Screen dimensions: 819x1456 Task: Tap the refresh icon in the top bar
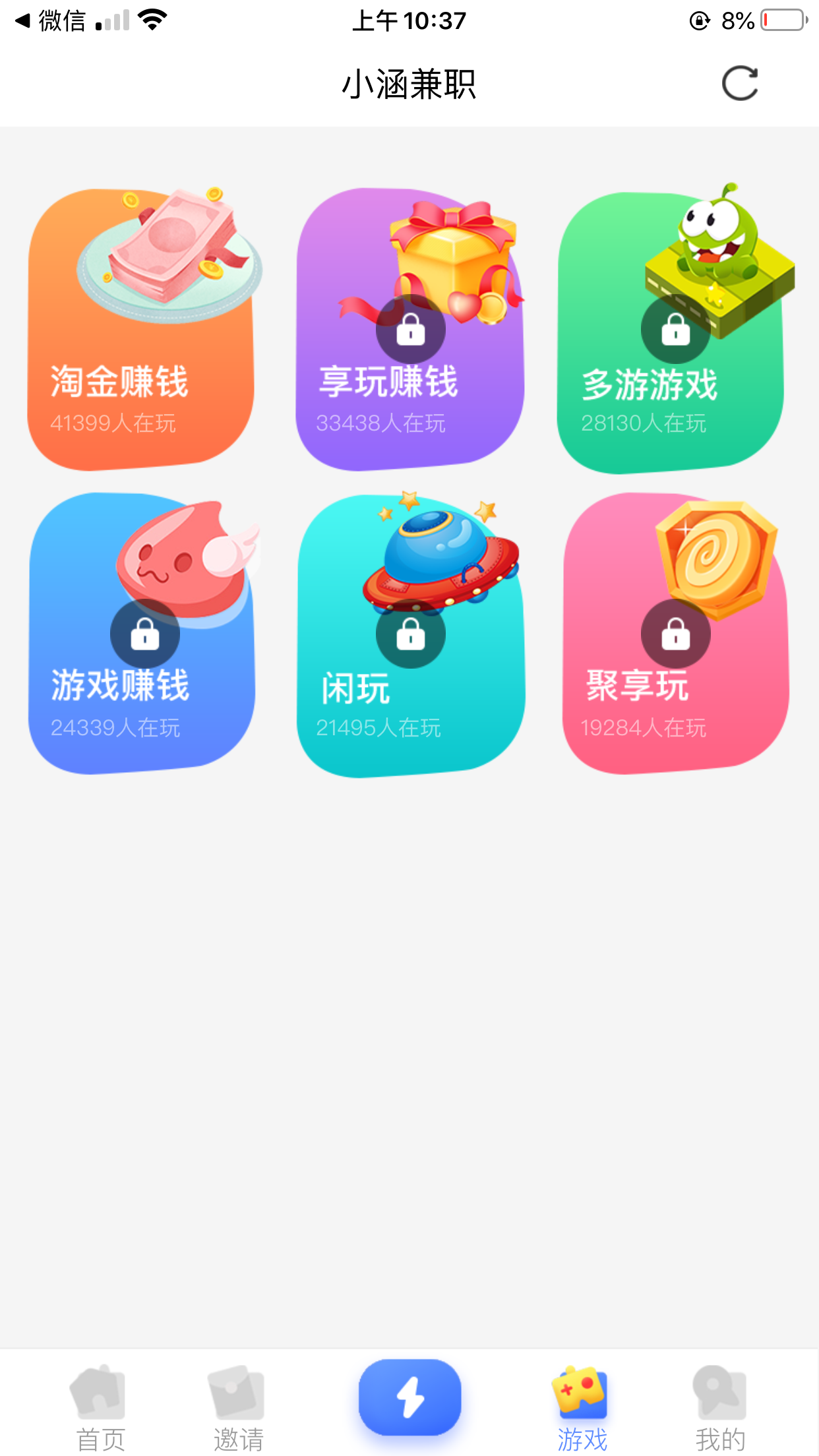(x=740, y=84)
